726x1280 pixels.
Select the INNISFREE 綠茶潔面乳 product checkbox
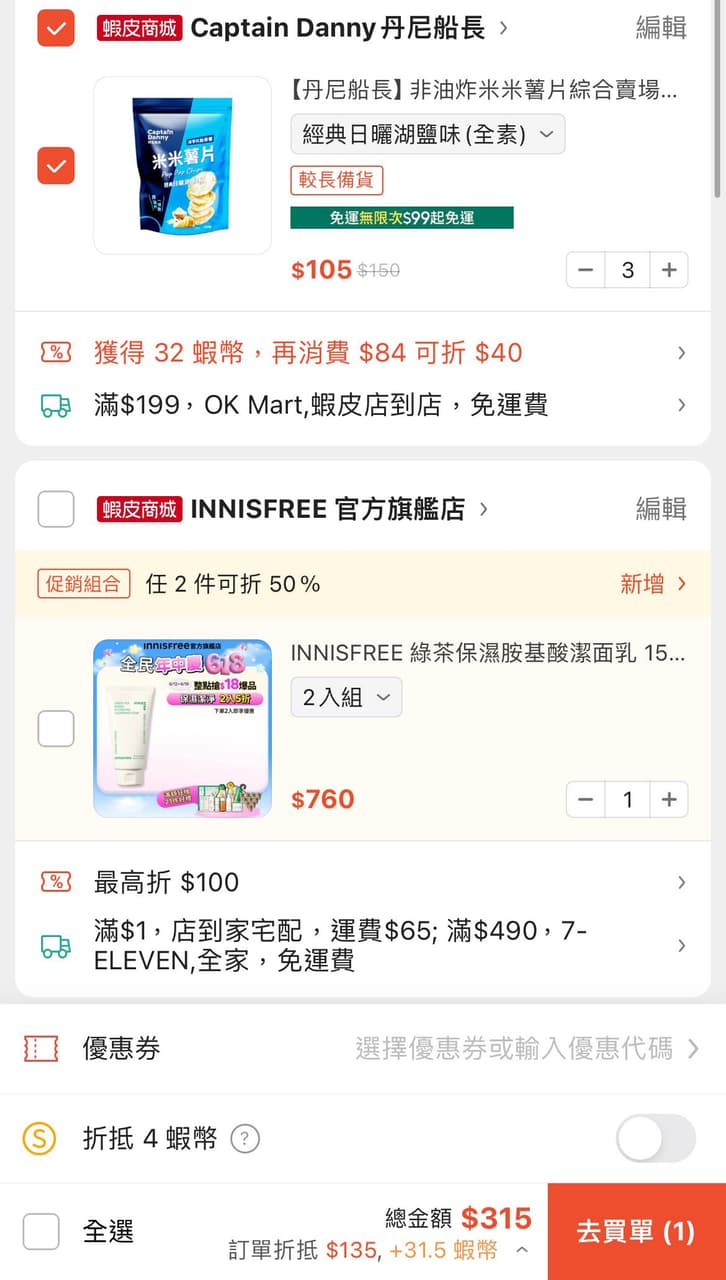tap(55, 728)
